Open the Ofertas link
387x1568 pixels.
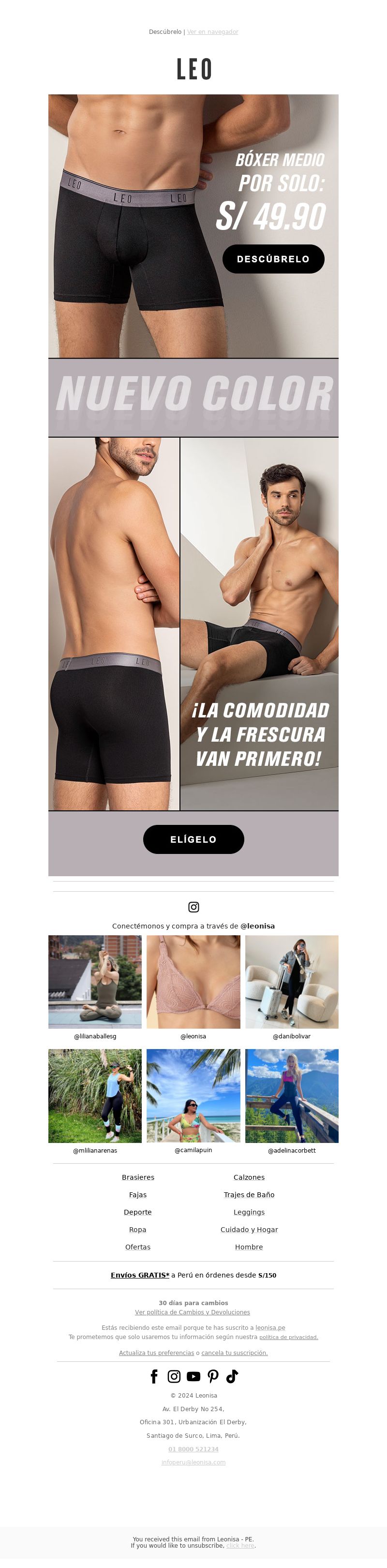point(138,1247)
